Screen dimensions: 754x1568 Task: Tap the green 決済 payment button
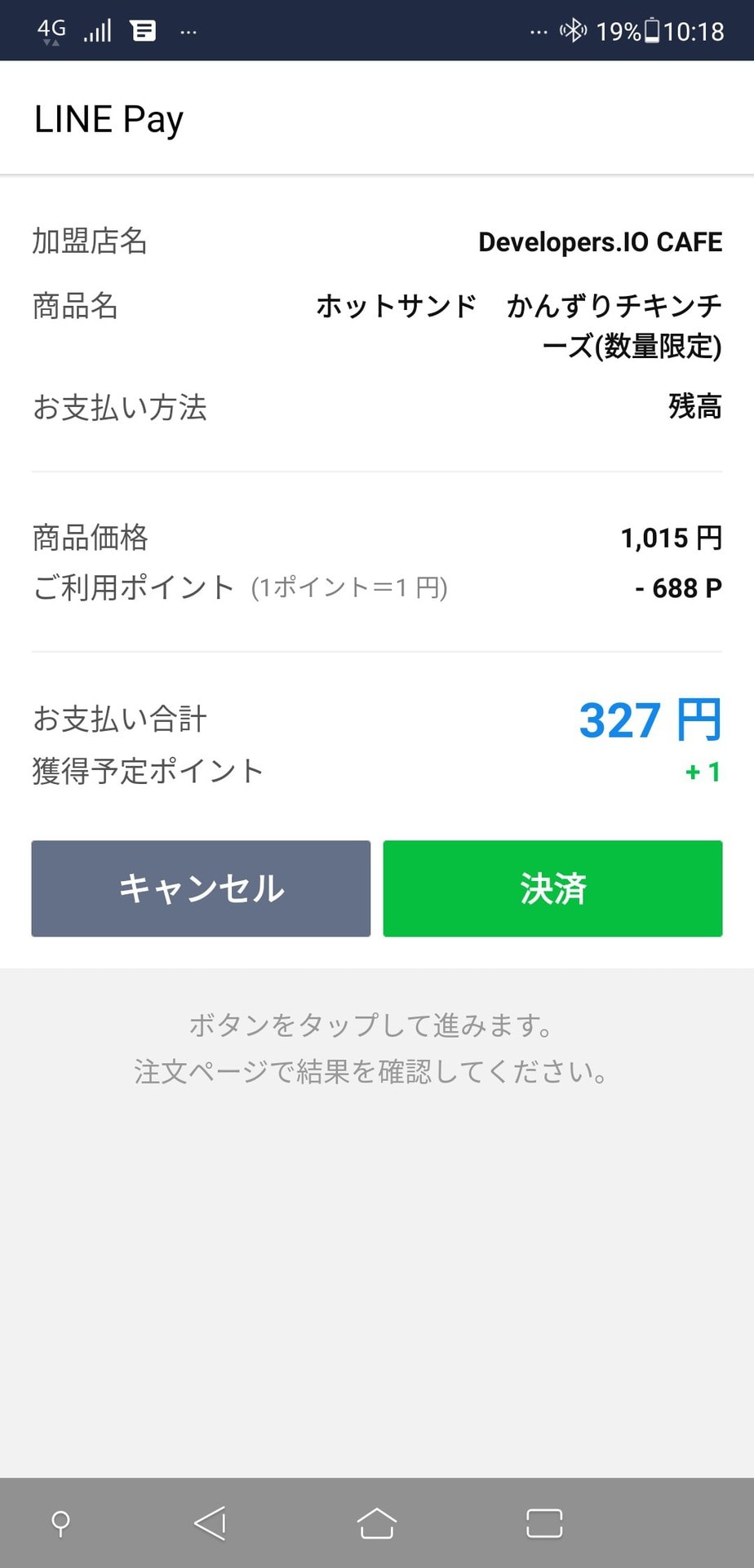pyautogui.click(x=552, y=888)
